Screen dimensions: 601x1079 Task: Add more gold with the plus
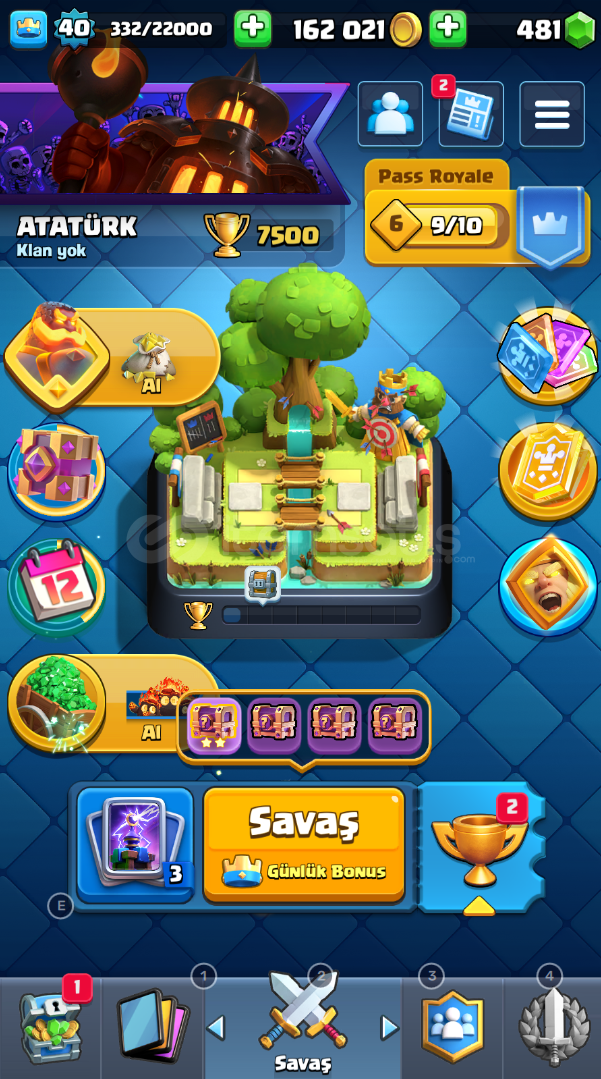(x=448, y=29)
